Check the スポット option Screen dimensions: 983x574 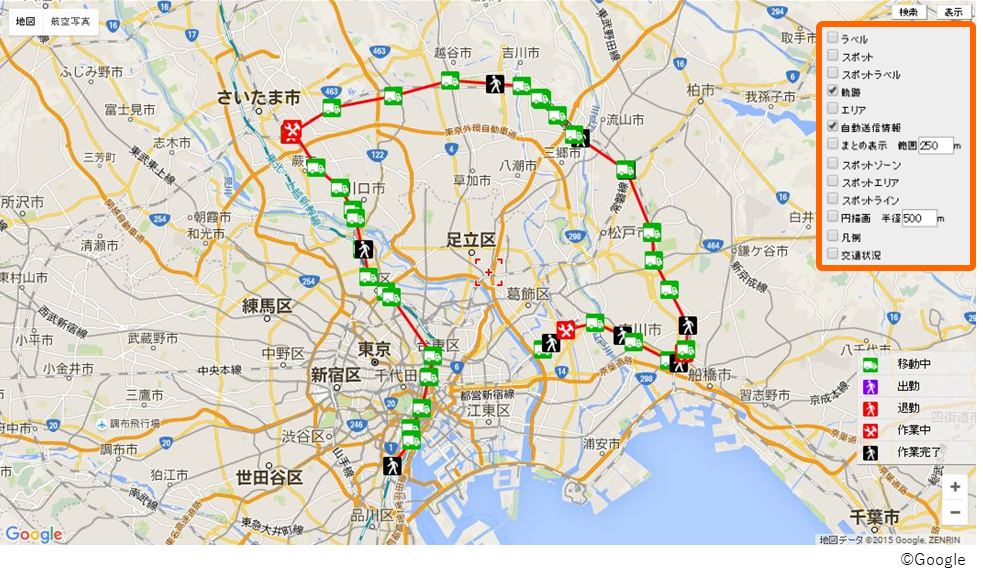833,56
